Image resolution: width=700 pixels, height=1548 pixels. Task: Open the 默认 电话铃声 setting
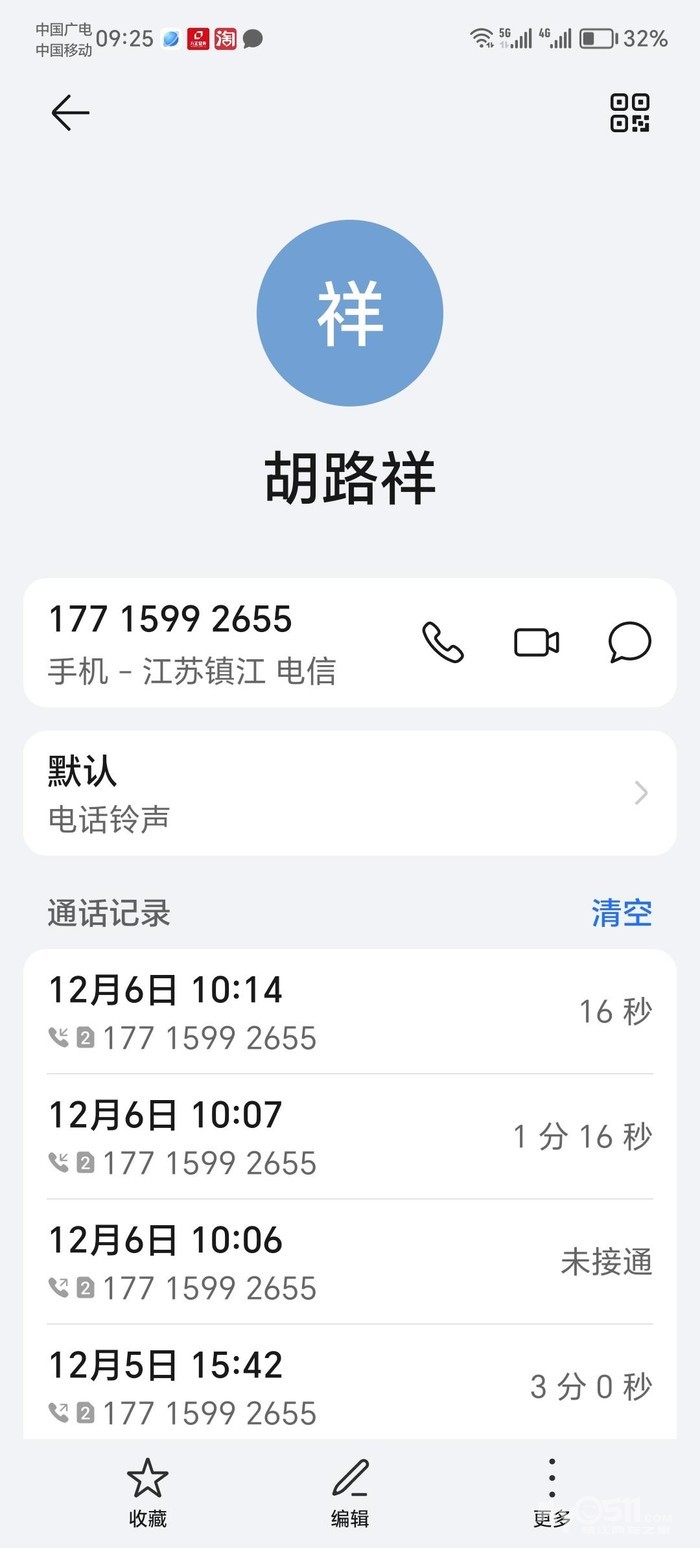click(x=349, y=793)
